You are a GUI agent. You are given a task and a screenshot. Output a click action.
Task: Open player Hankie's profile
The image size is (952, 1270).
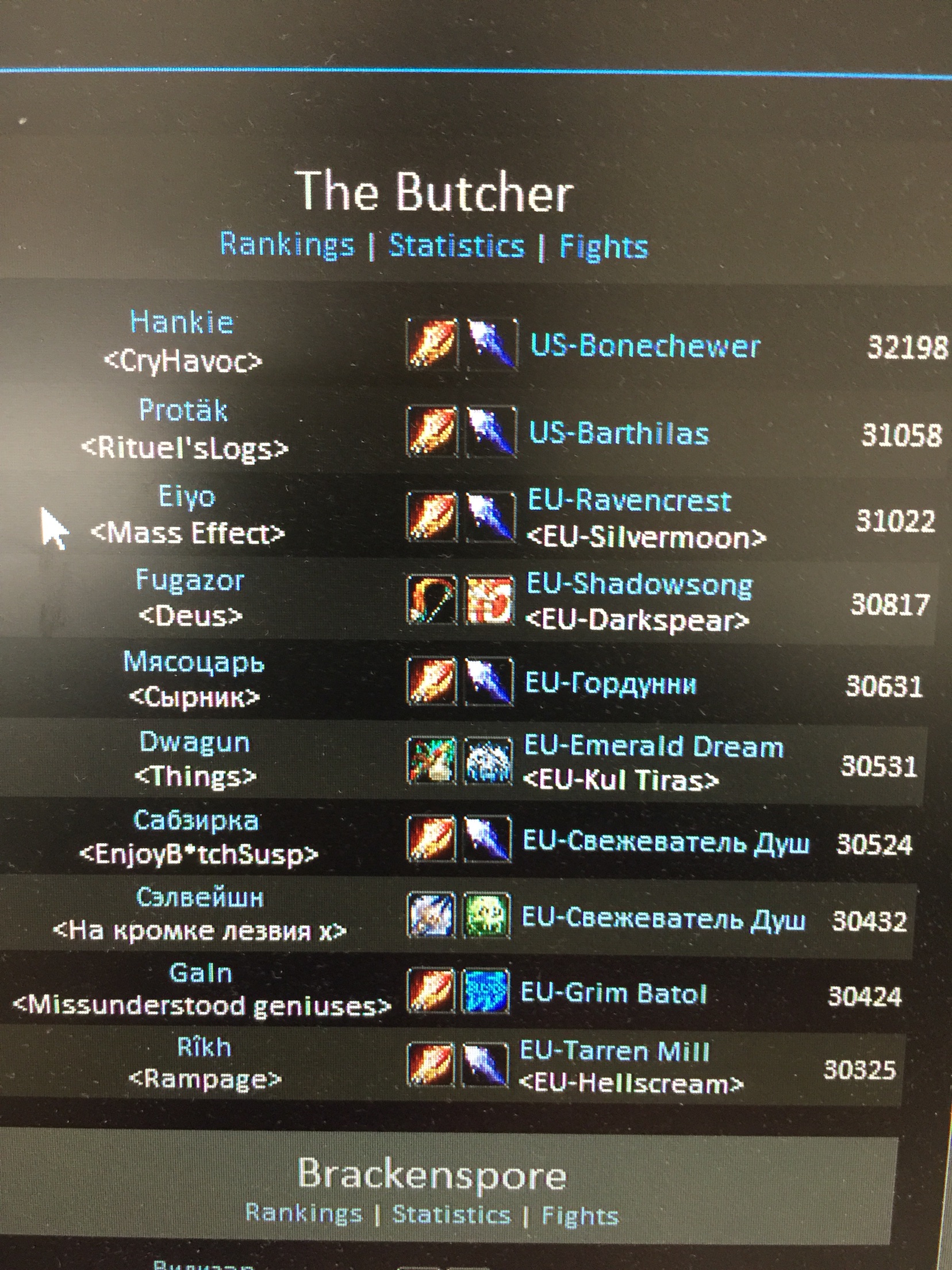[x=182, y=322]
